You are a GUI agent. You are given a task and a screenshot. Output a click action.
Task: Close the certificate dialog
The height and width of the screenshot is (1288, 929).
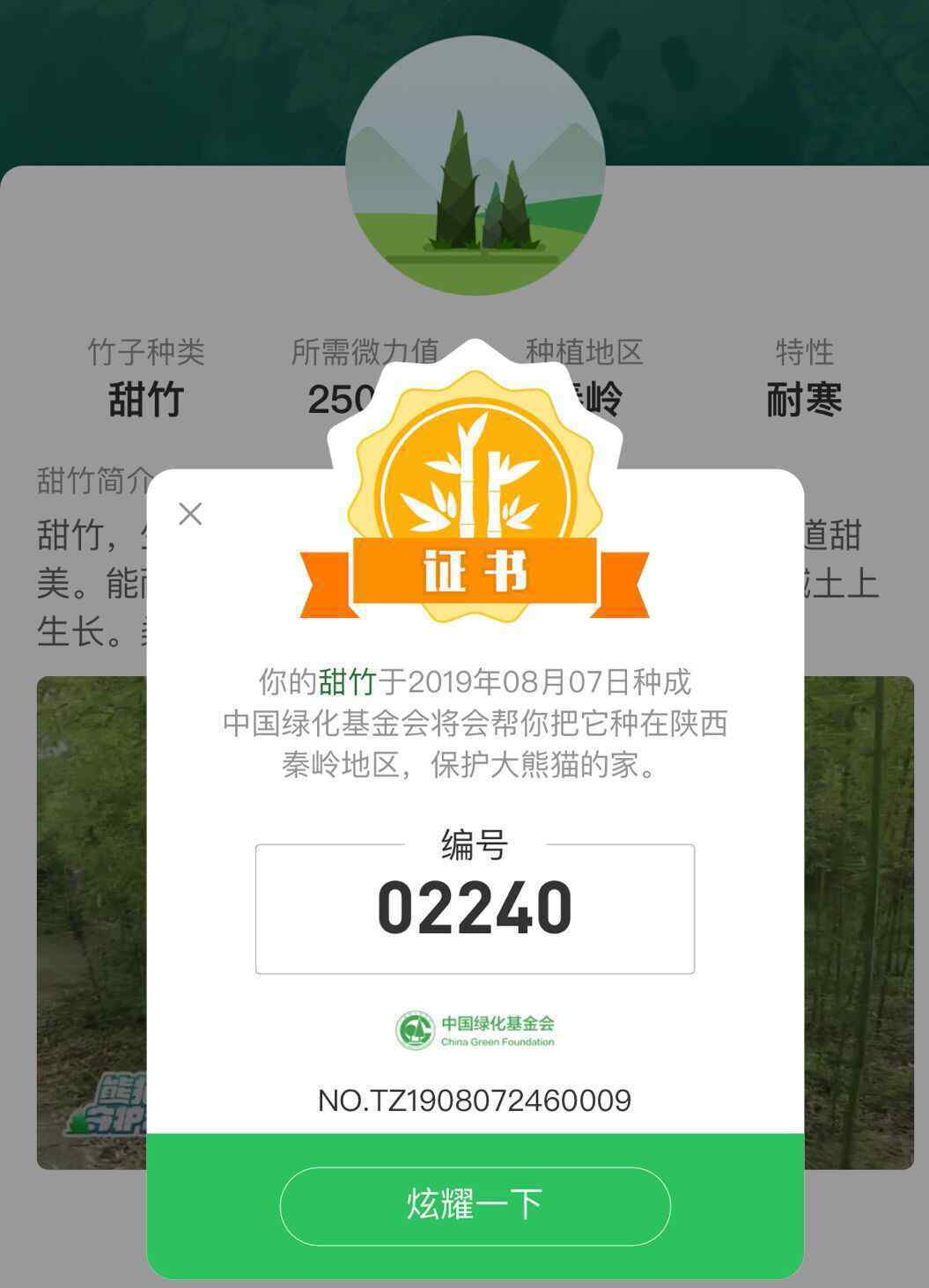(x=190, y=513)
